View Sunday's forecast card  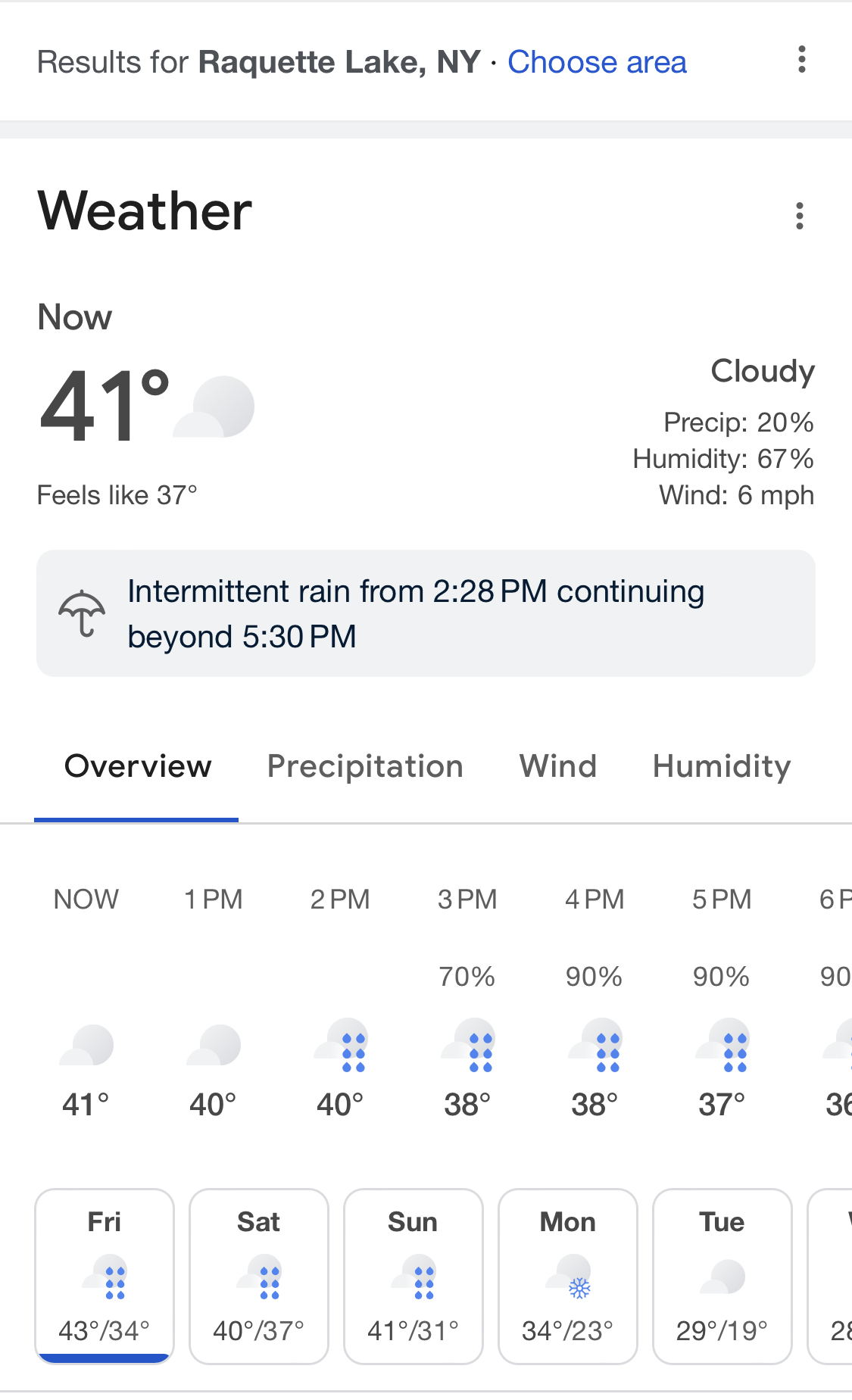click(414, 1276)
